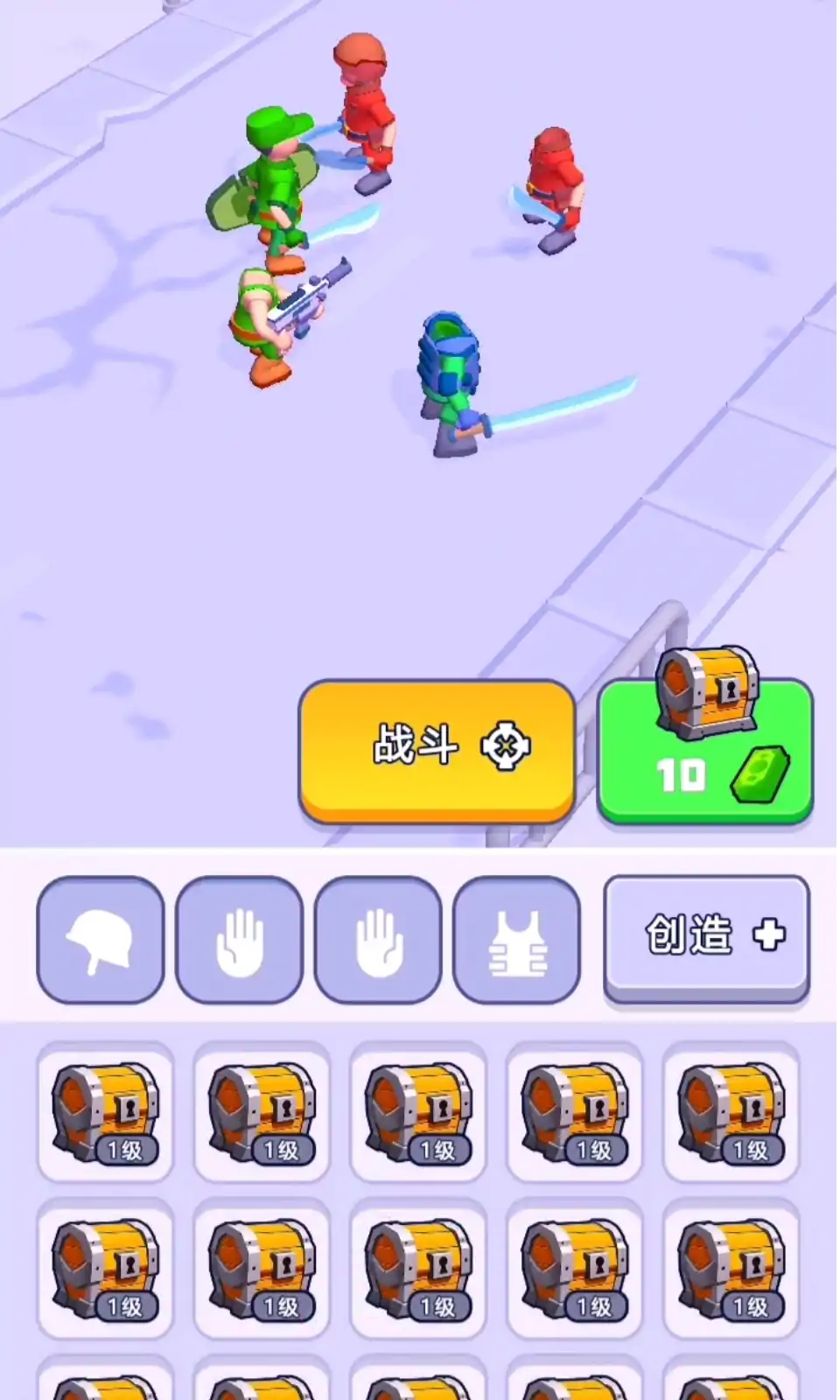This screenshot has width=840, height=1400.
Task: Select the hand slot beside the vest
Action: tap(378, 939)
